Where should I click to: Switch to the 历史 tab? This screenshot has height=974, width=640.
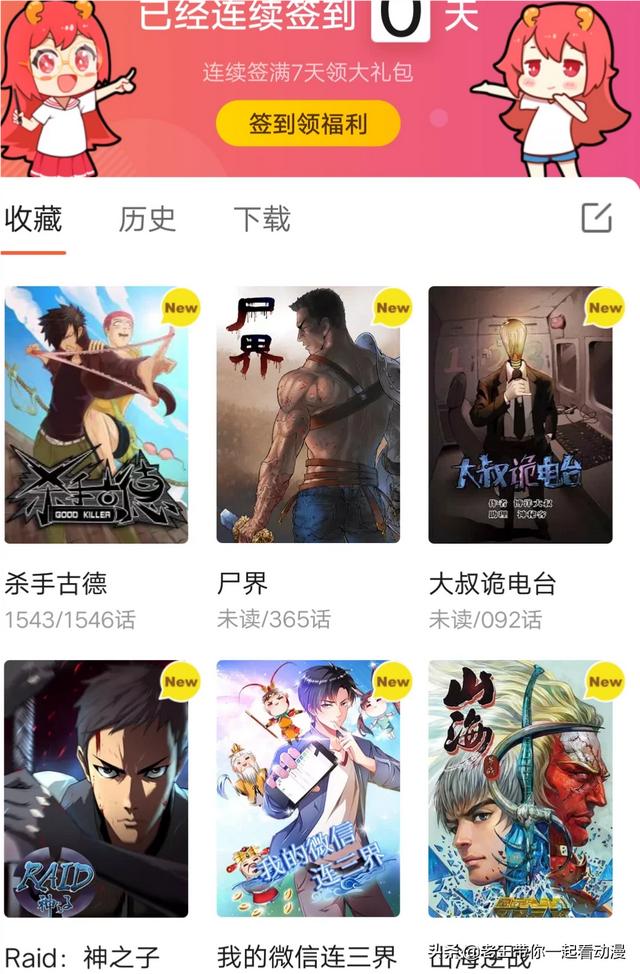(x=147, y=219)
